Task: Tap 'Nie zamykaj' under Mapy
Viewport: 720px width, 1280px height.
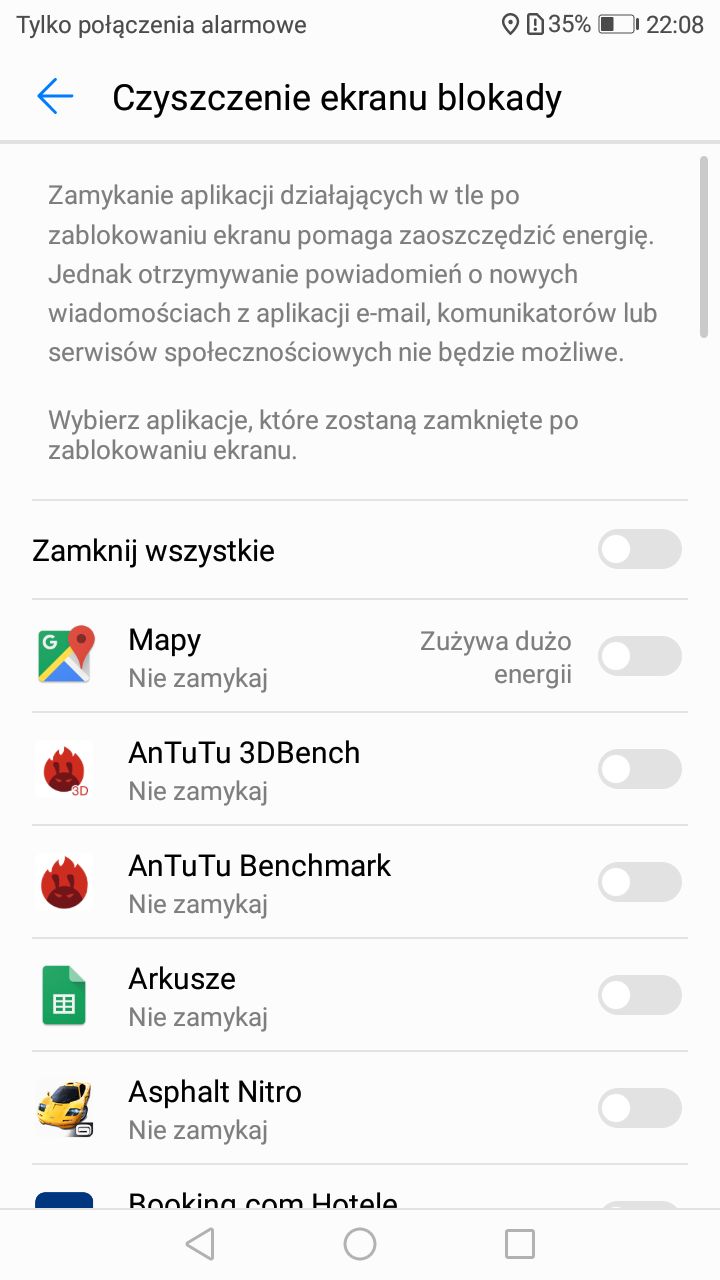Action: click(197, 678)
